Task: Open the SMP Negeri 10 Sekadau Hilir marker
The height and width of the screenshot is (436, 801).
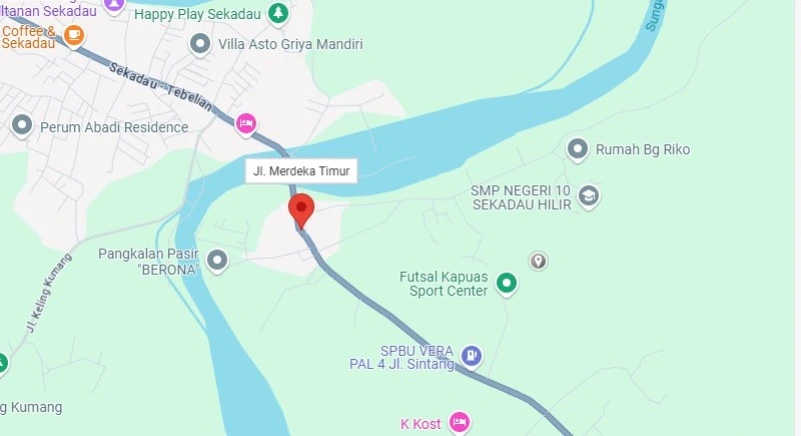Action: click(589, 196)
